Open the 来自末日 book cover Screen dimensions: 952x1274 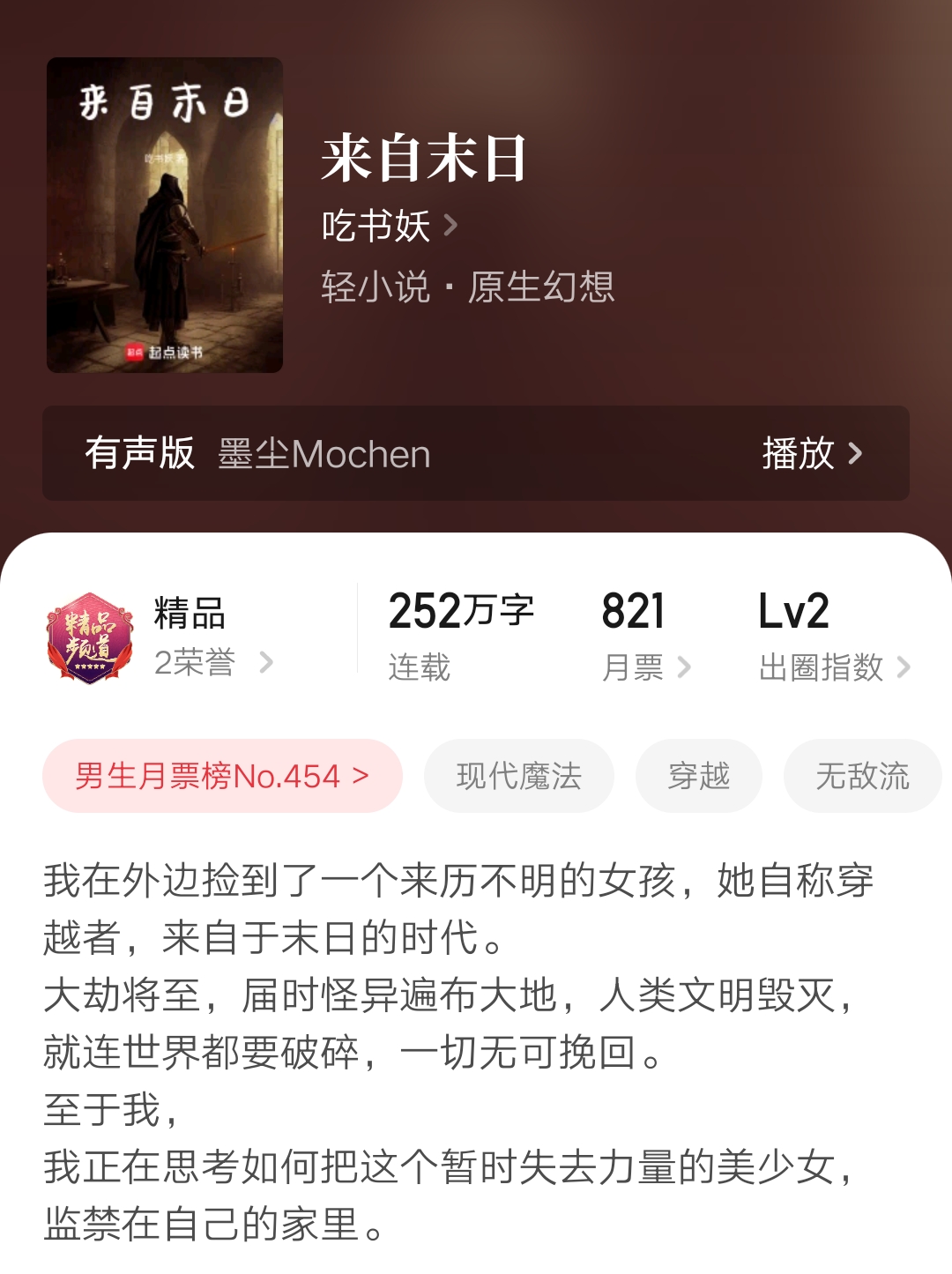[165, 215]
